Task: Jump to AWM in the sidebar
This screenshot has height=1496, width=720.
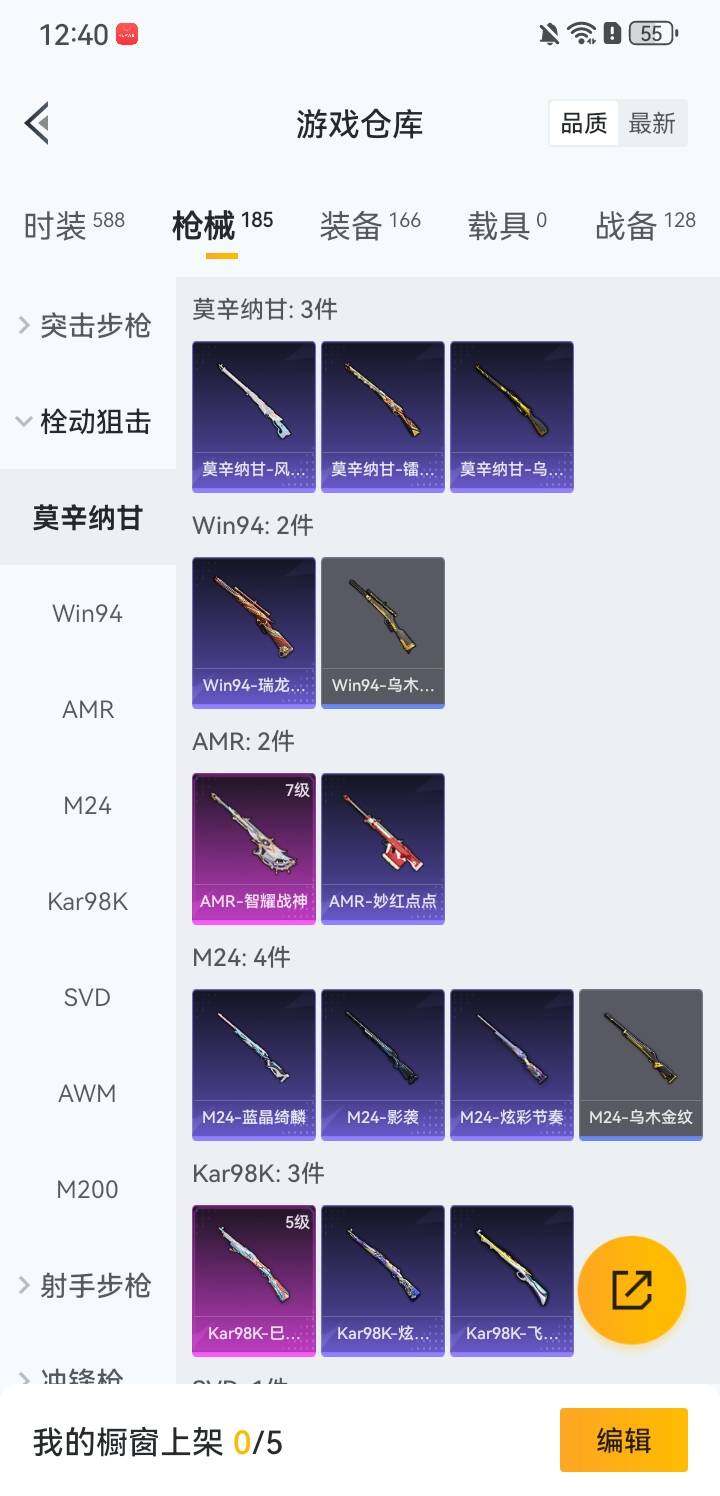Action: click(88, 1093)
